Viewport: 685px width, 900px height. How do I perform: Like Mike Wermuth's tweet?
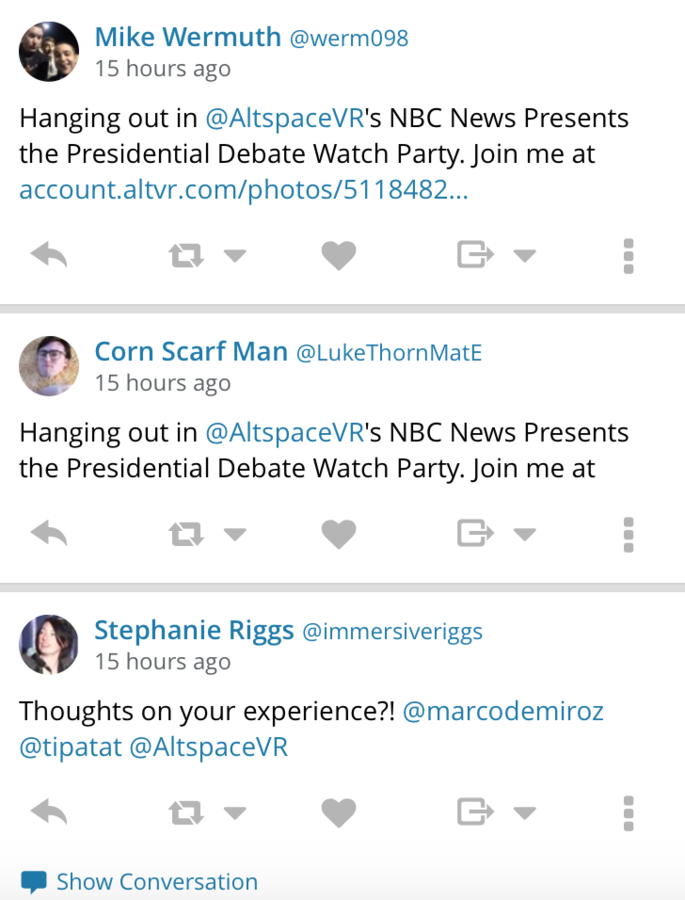tap(338, 256)
